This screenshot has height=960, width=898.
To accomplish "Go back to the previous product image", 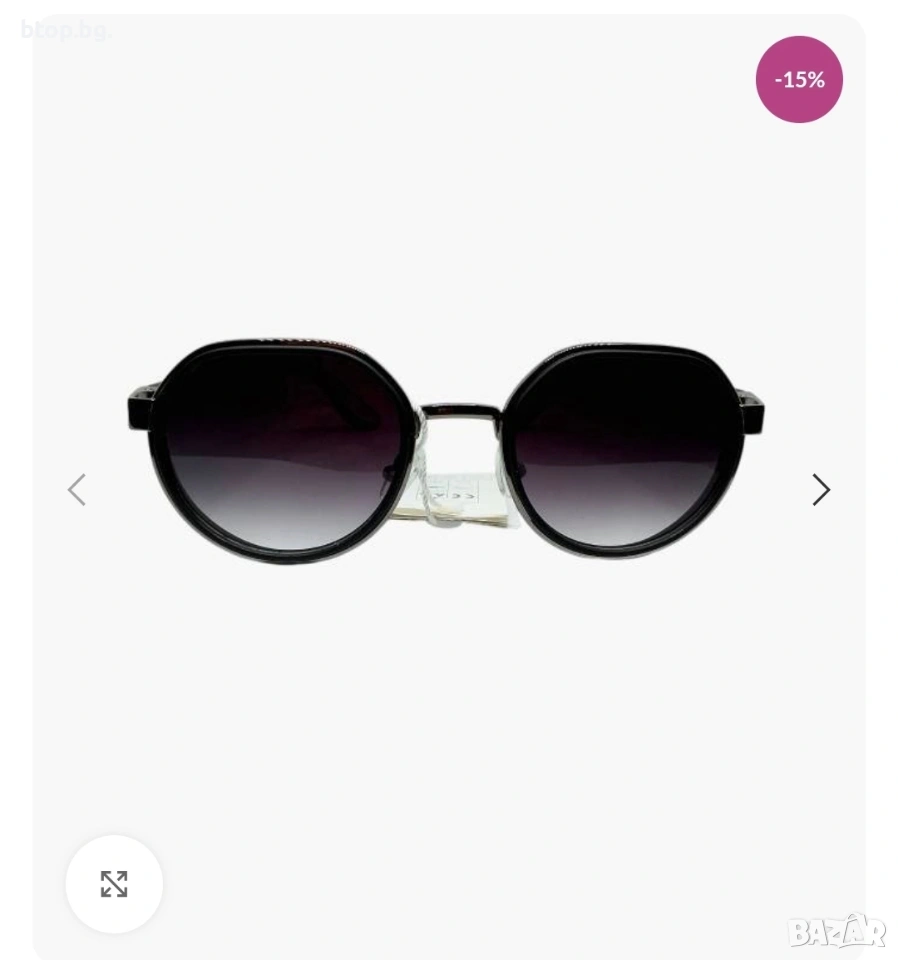I will click(x=77, y=489).
